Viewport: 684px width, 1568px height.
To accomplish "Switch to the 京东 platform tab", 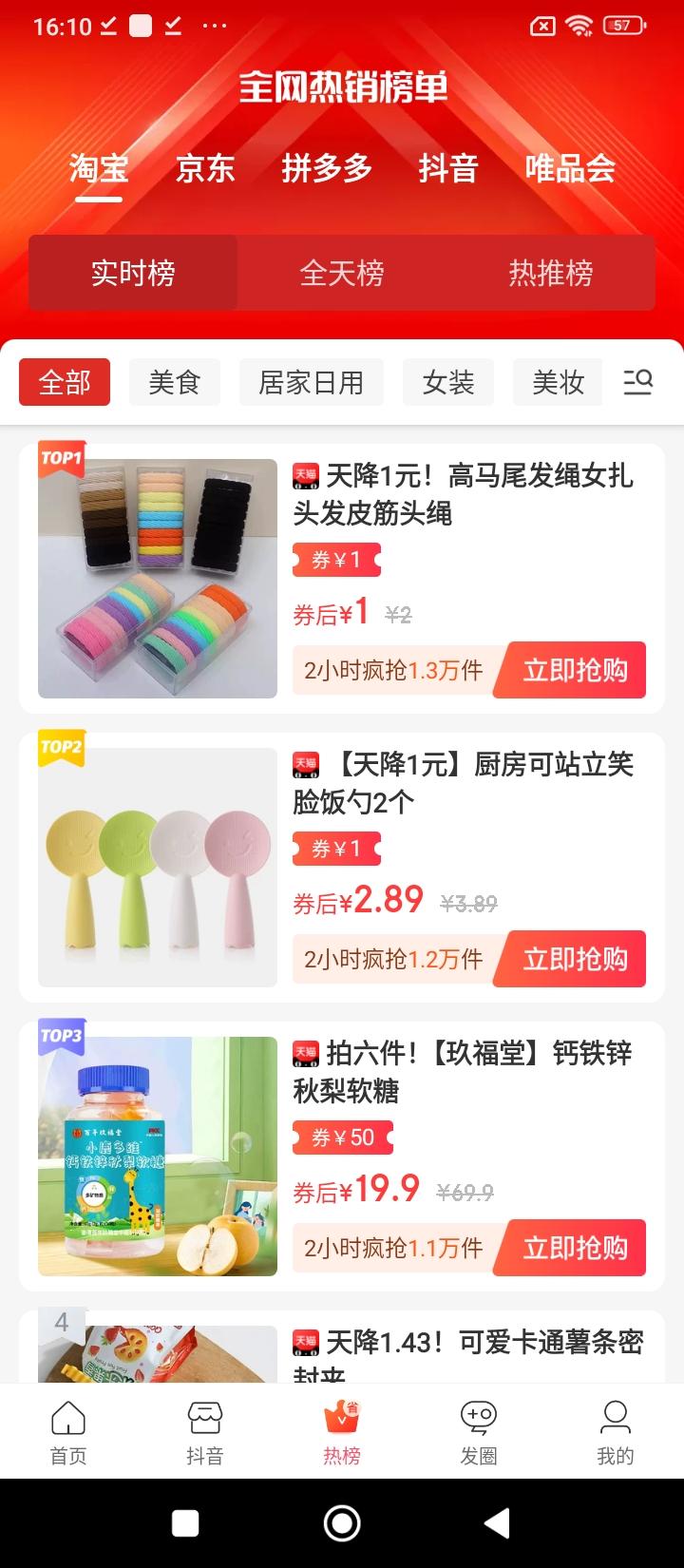I will click(x=204, y=169).
